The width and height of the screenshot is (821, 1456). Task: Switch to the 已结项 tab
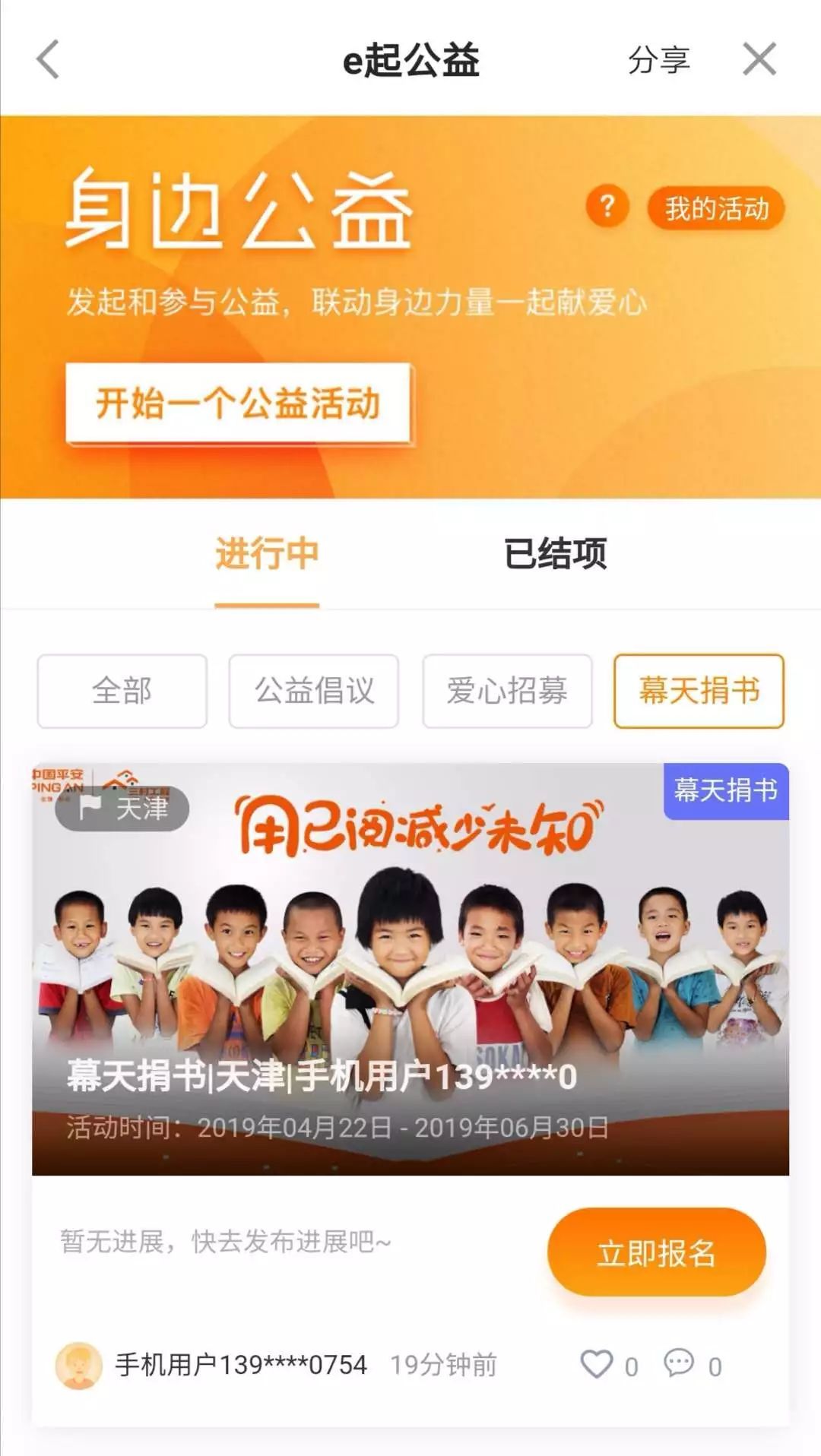point(555,553)
